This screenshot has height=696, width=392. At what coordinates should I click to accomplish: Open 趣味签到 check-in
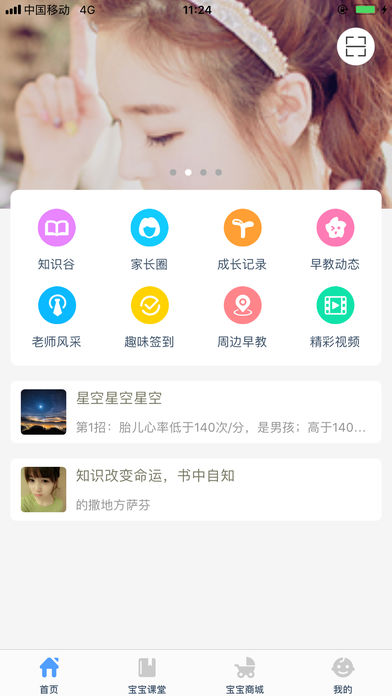pyautogui.click(x=149, y=318)
